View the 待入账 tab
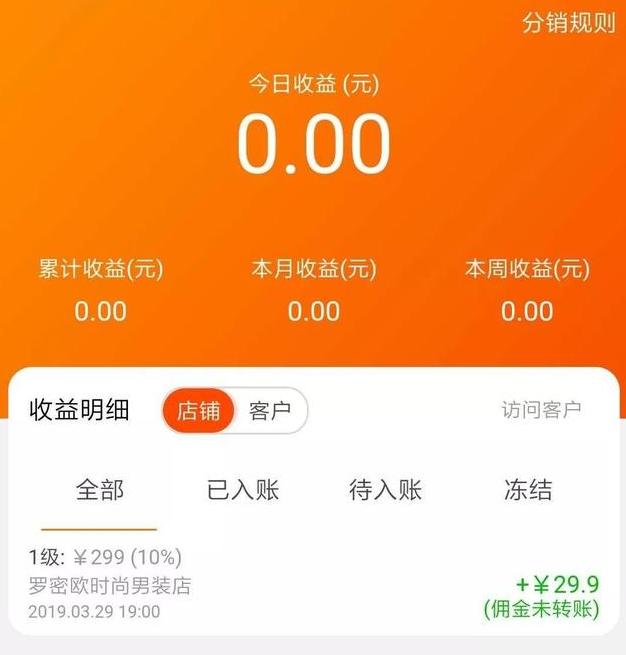The image size is (626, 655). click(385, 490)
